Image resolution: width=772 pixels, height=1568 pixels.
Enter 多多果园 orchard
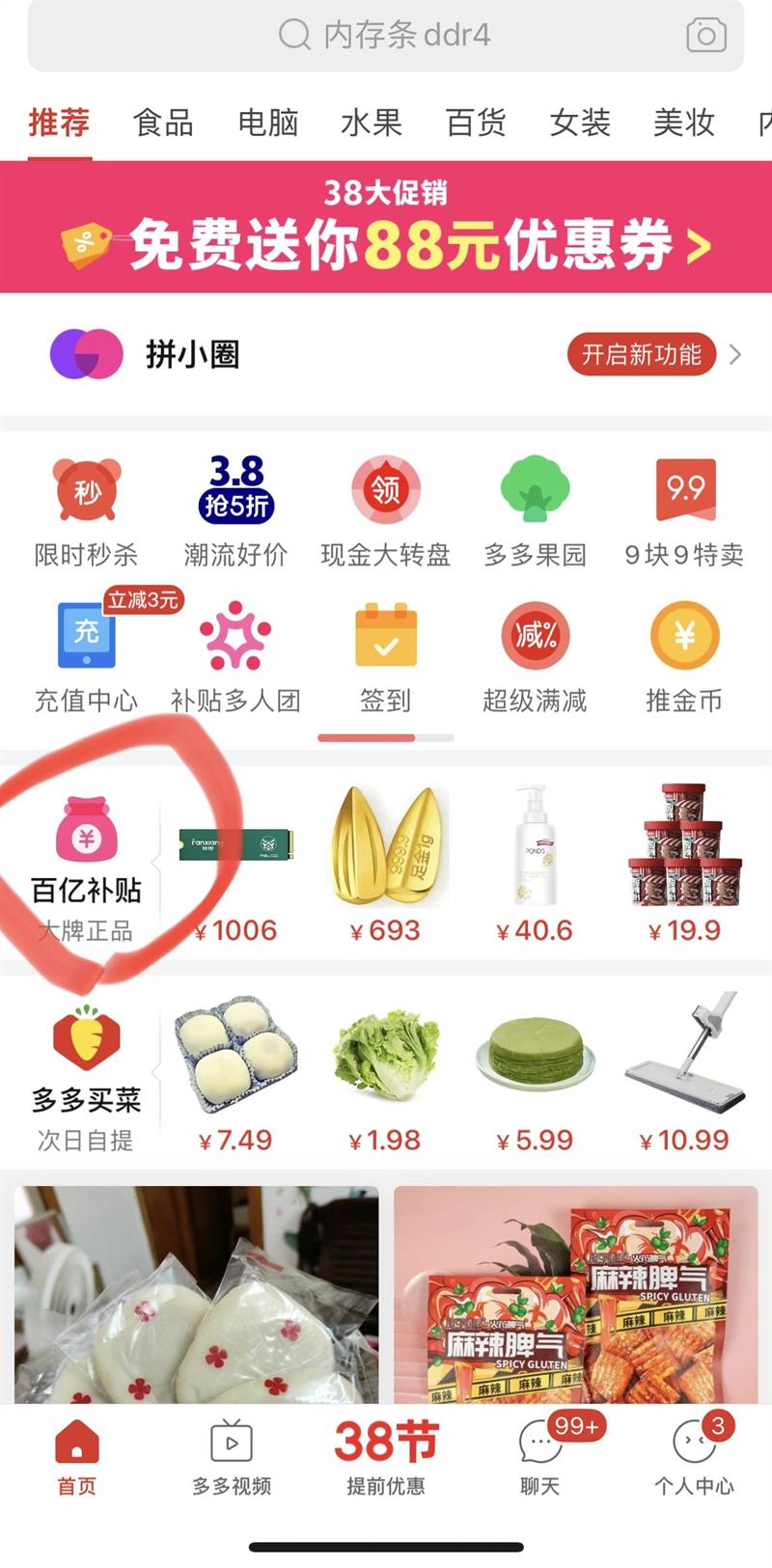[x=535, y=512]
